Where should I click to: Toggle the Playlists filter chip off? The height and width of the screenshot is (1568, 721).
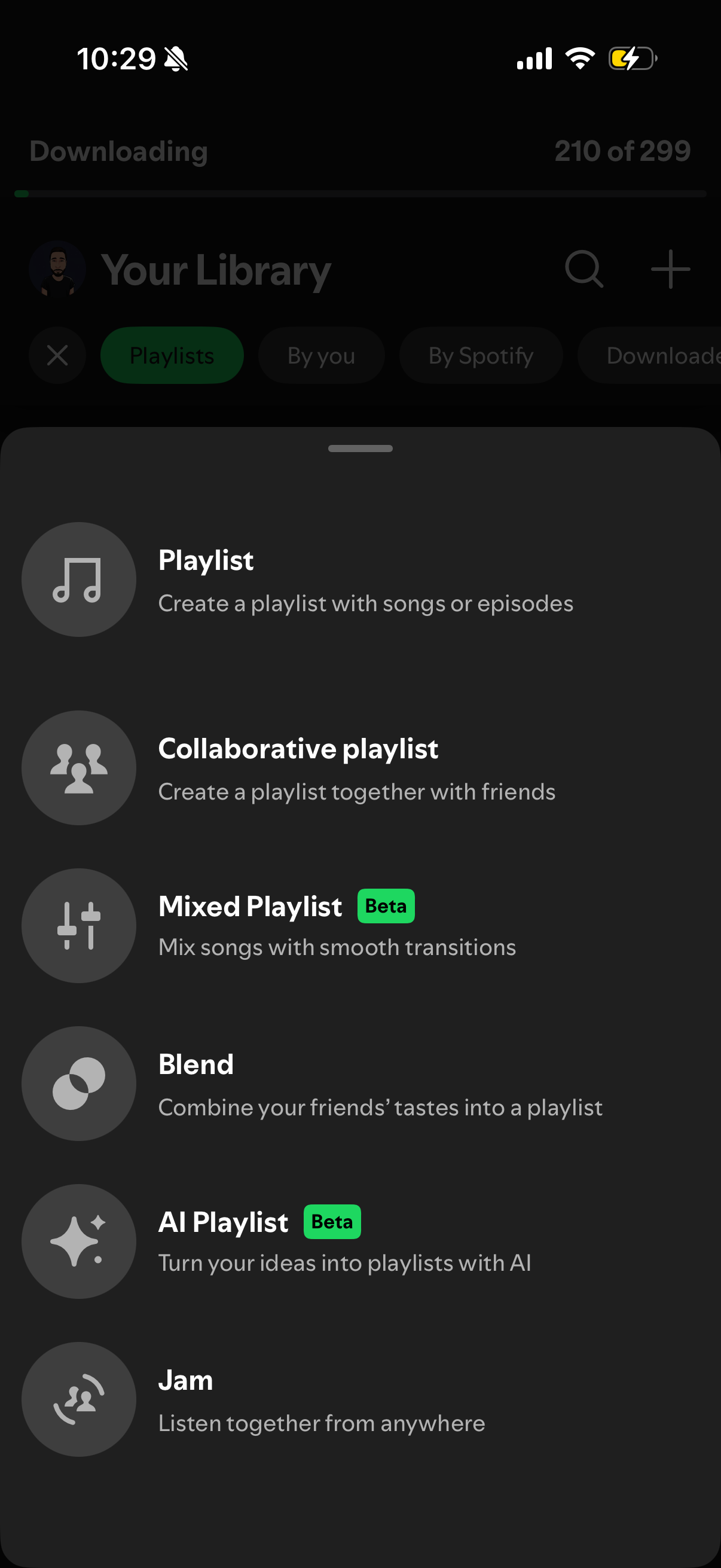172,355
